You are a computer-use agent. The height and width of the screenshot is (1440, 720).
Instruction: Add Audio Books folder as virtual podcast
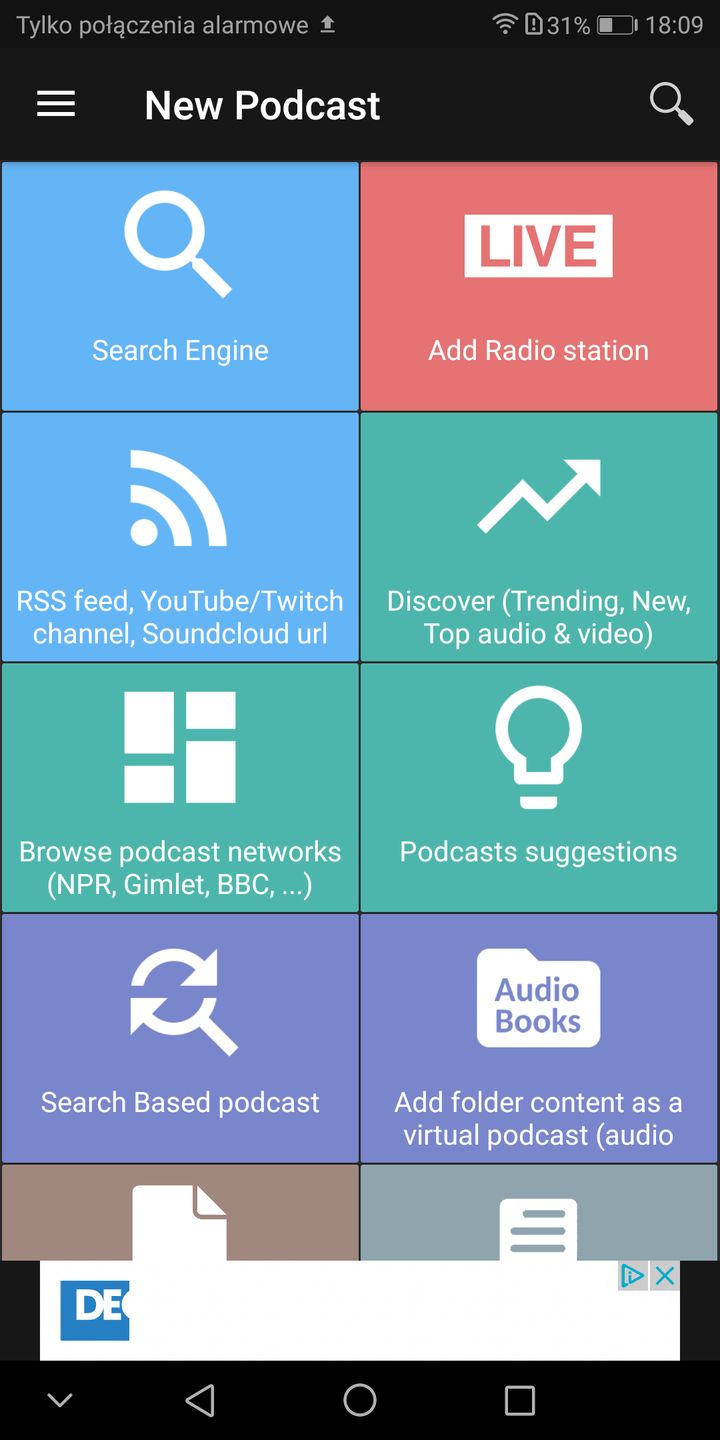(538, 1000)
